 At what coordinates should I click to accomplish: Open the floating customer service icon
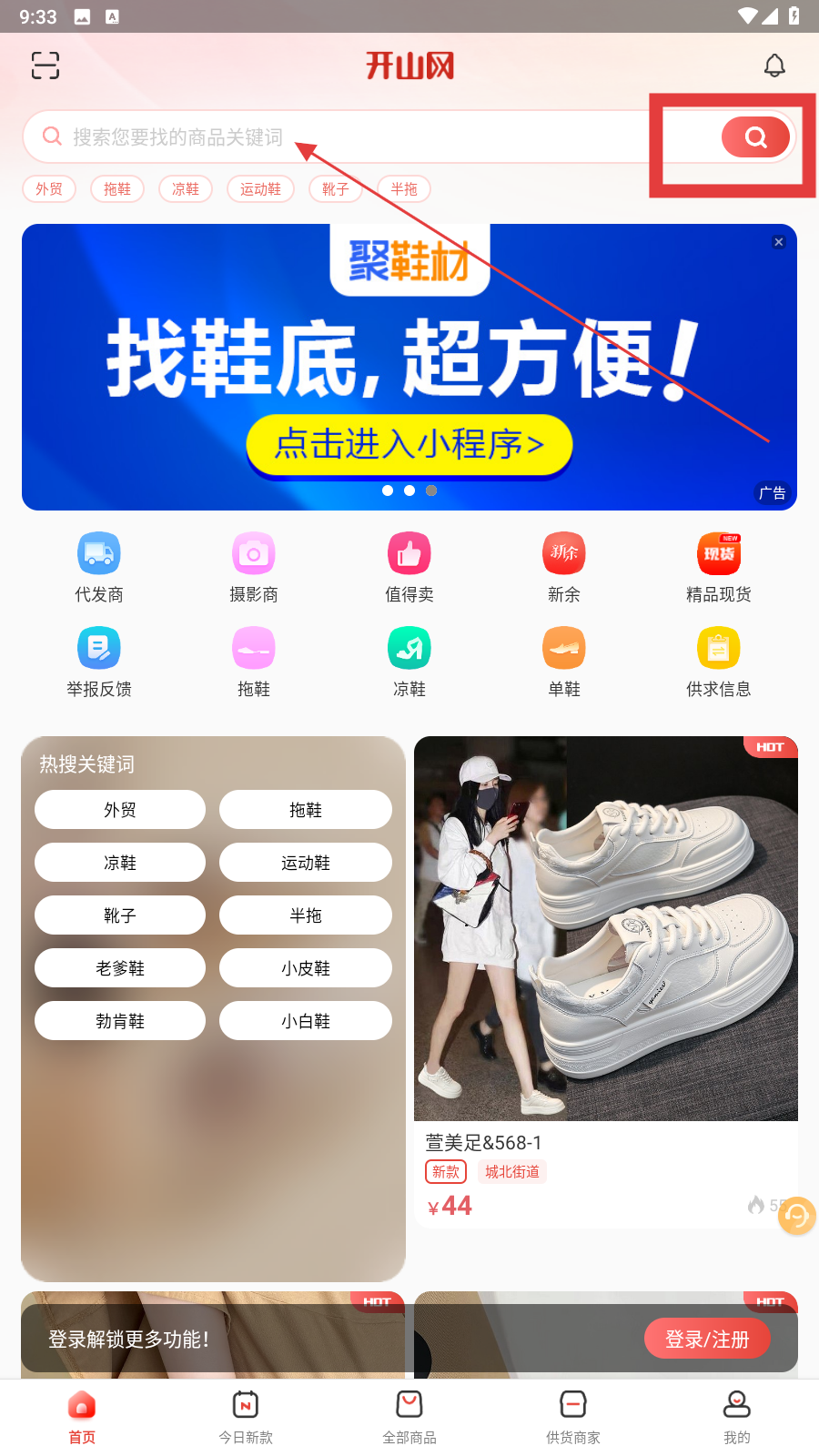tap(796, 1217)
